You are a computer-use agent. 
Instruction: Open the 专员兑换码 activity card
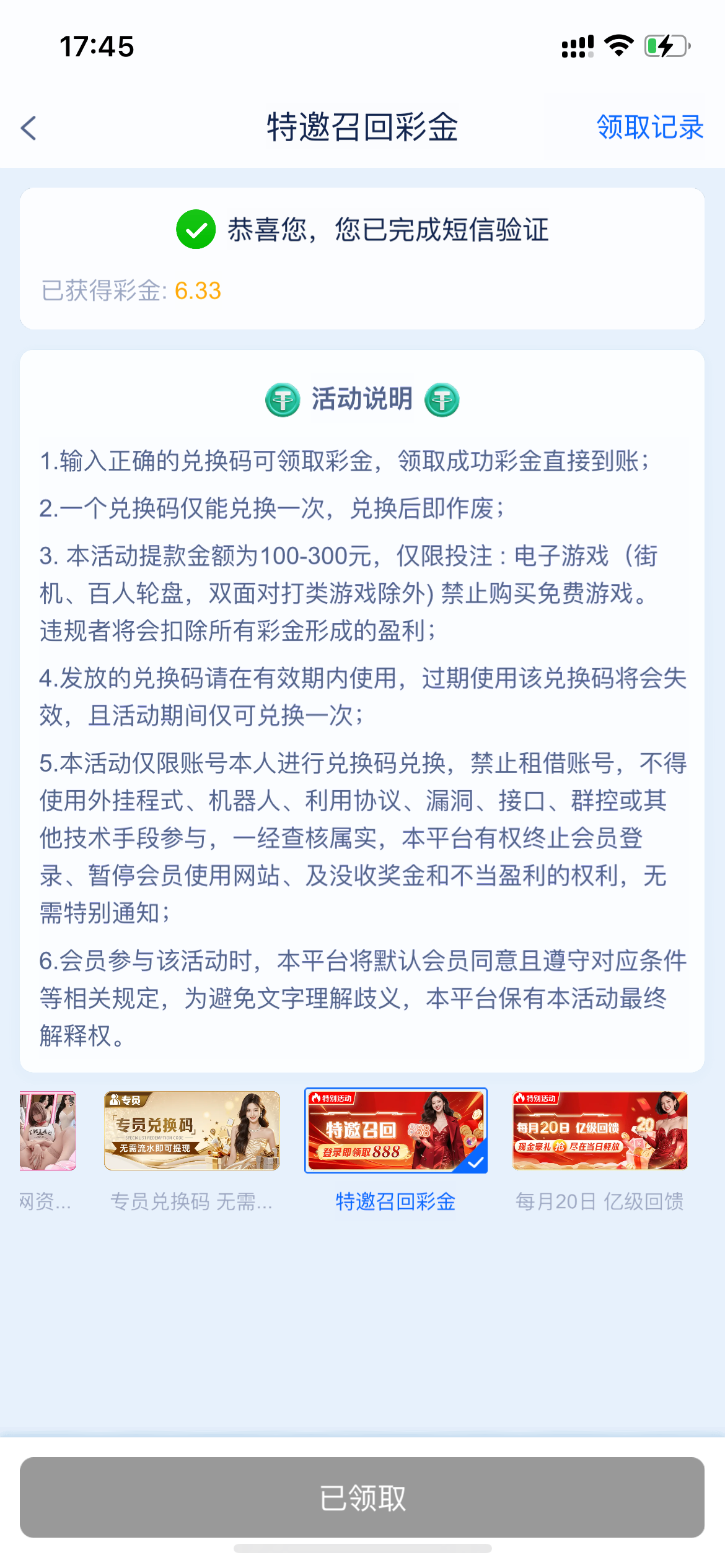pos(191,1131)
